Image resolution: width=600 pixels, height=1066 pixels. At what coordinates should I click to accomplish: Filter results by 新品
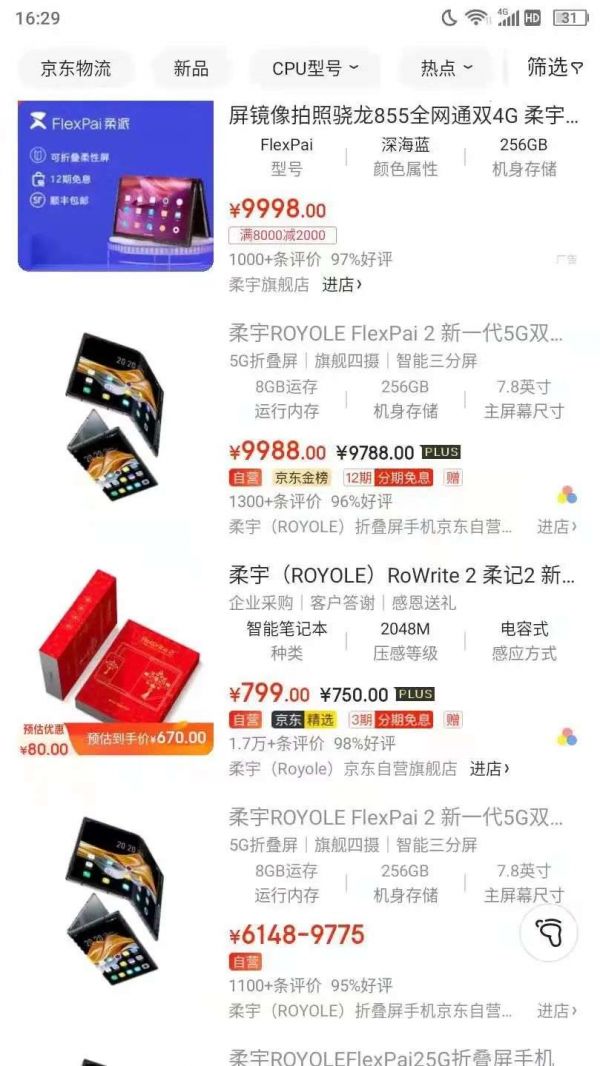[x=191, y=69]
